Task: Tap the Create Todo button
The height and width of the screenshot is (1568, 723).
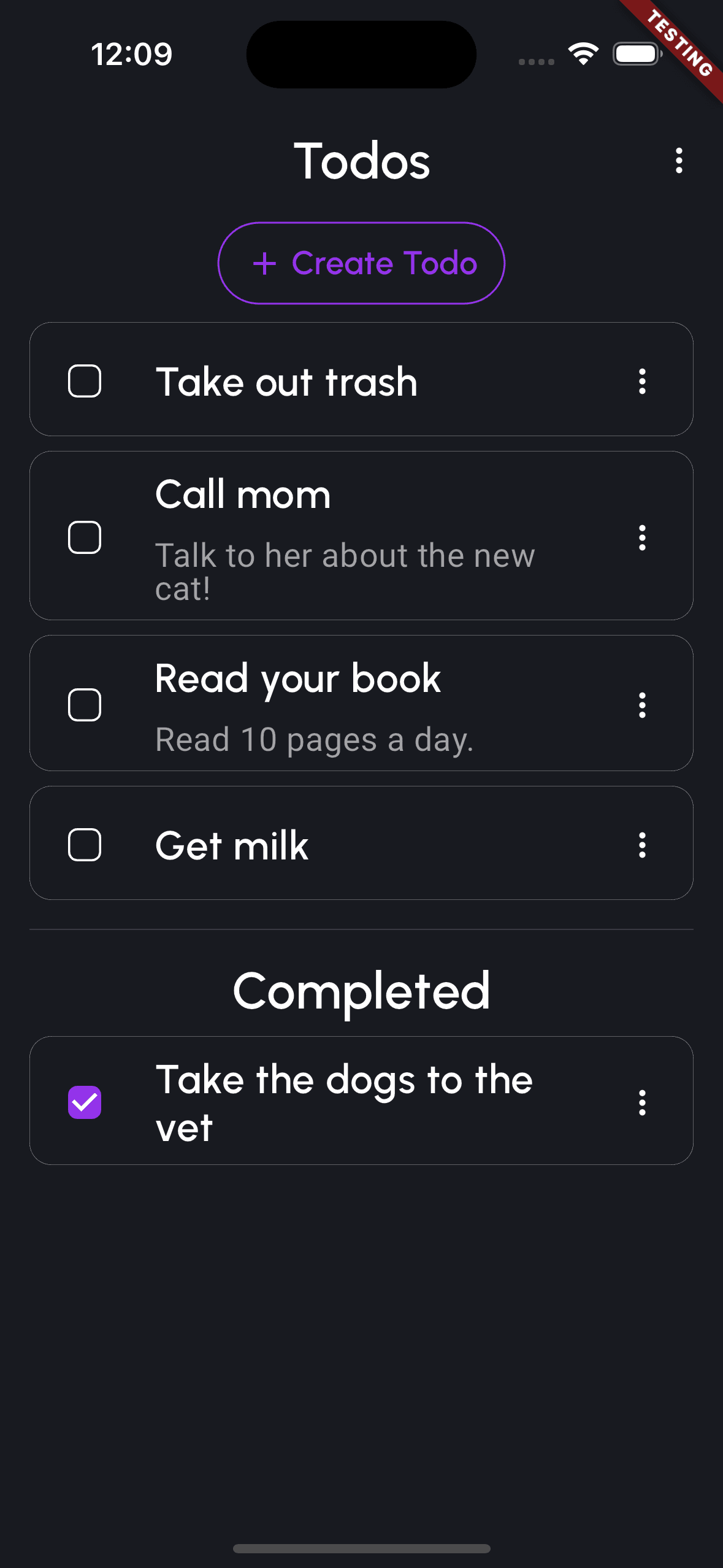Action: 361,263
